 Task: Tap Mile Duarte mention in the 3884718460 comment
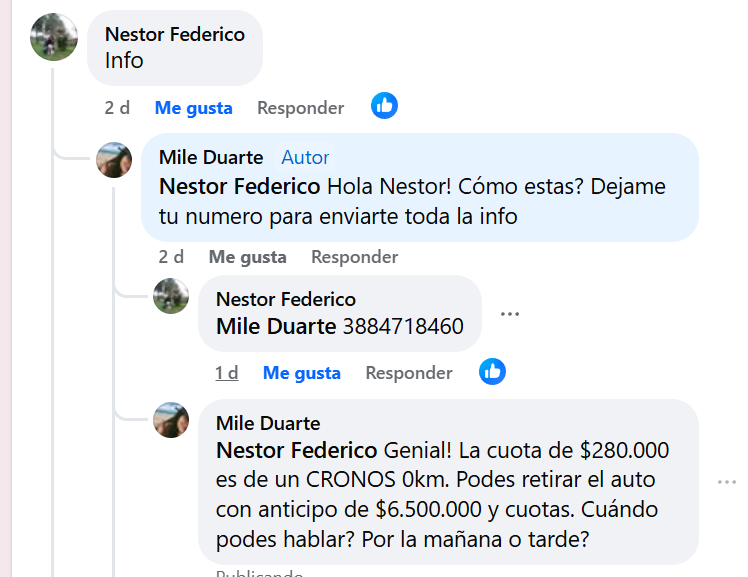point(275,326)
